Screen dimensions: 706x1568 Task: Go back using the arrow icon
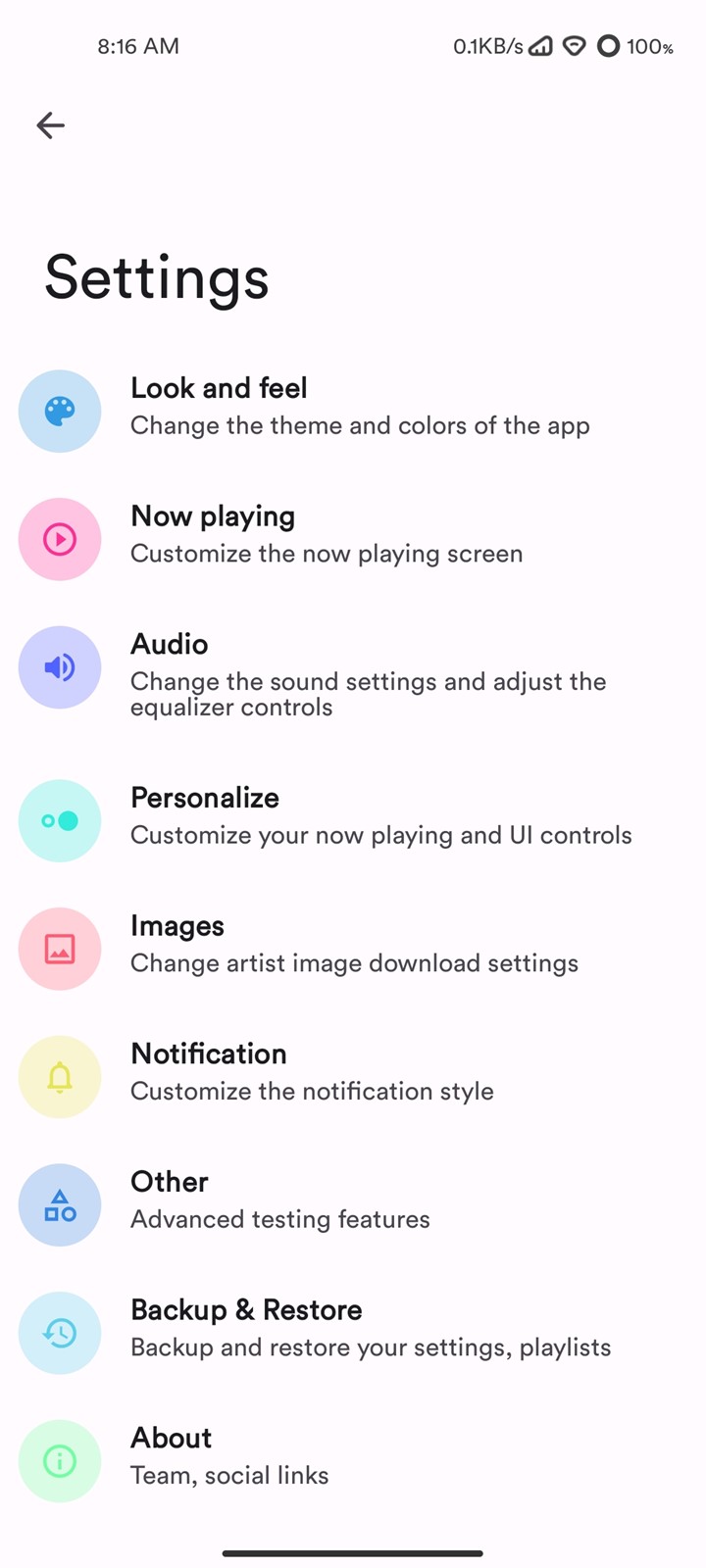click(50, 125)
